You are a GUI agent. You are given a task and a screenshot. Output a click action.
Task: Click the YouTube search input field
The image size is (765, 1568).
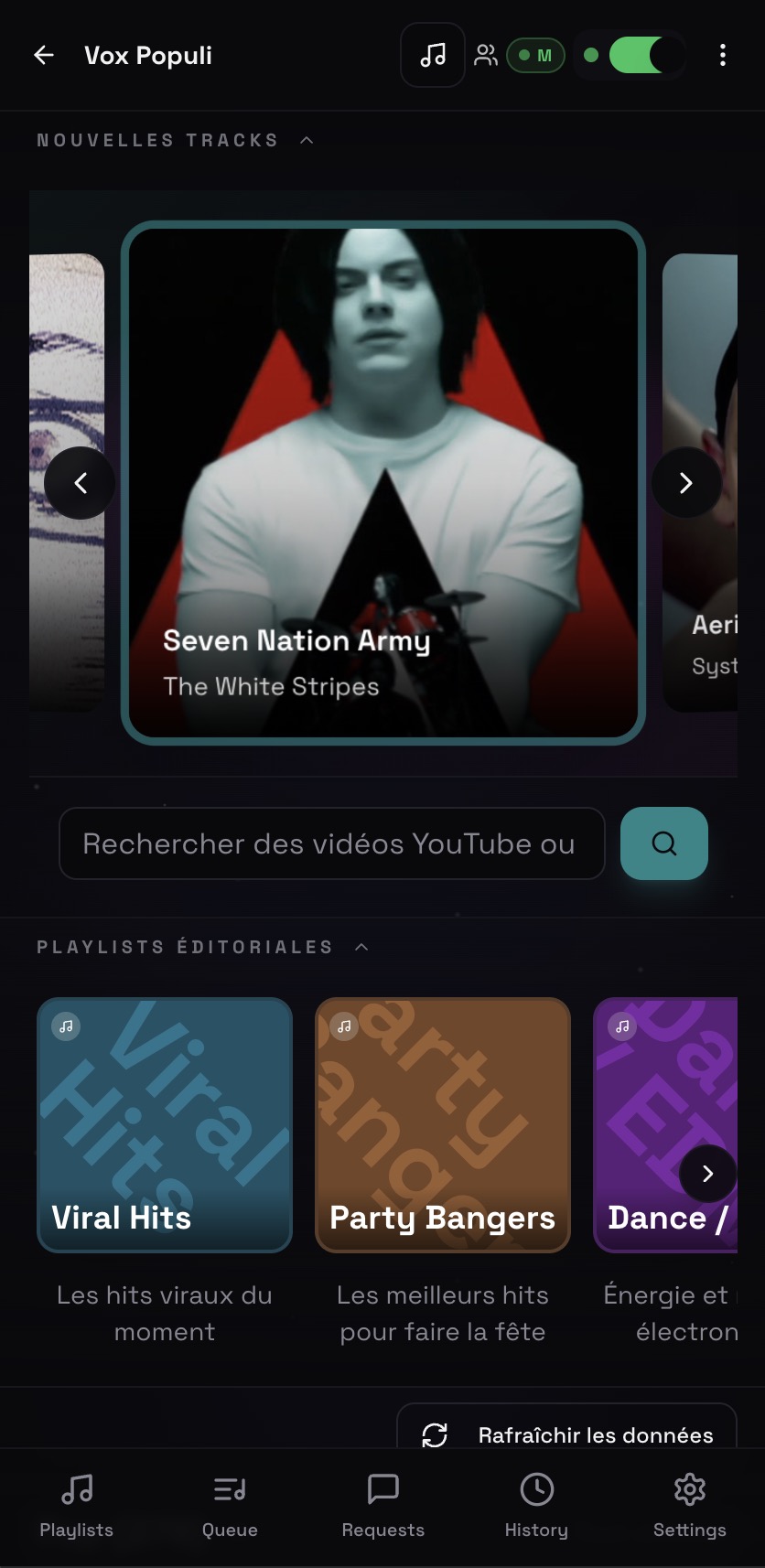click(x=331, y=843)
